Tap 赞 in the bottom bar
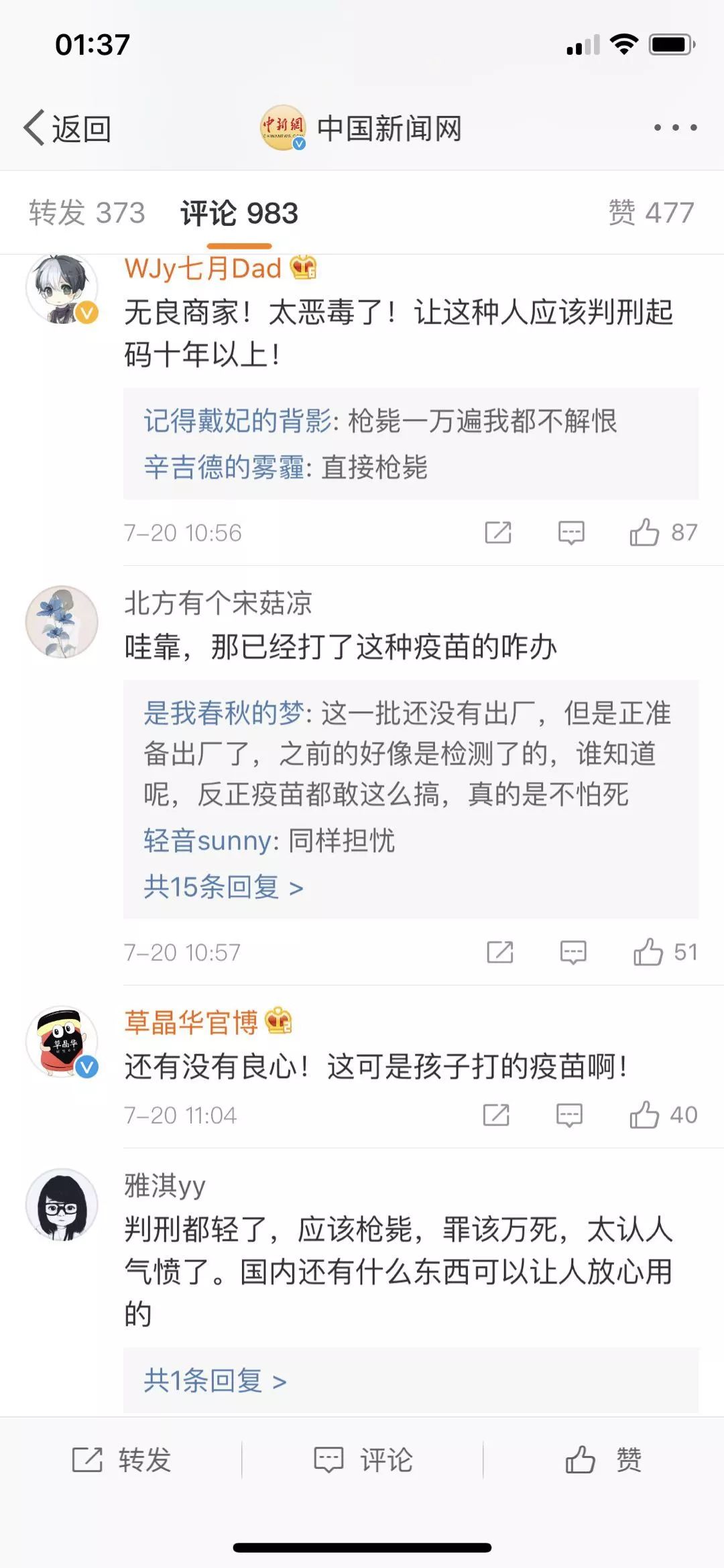This screenshot has height=1568, width=724. coord(603,1459)
